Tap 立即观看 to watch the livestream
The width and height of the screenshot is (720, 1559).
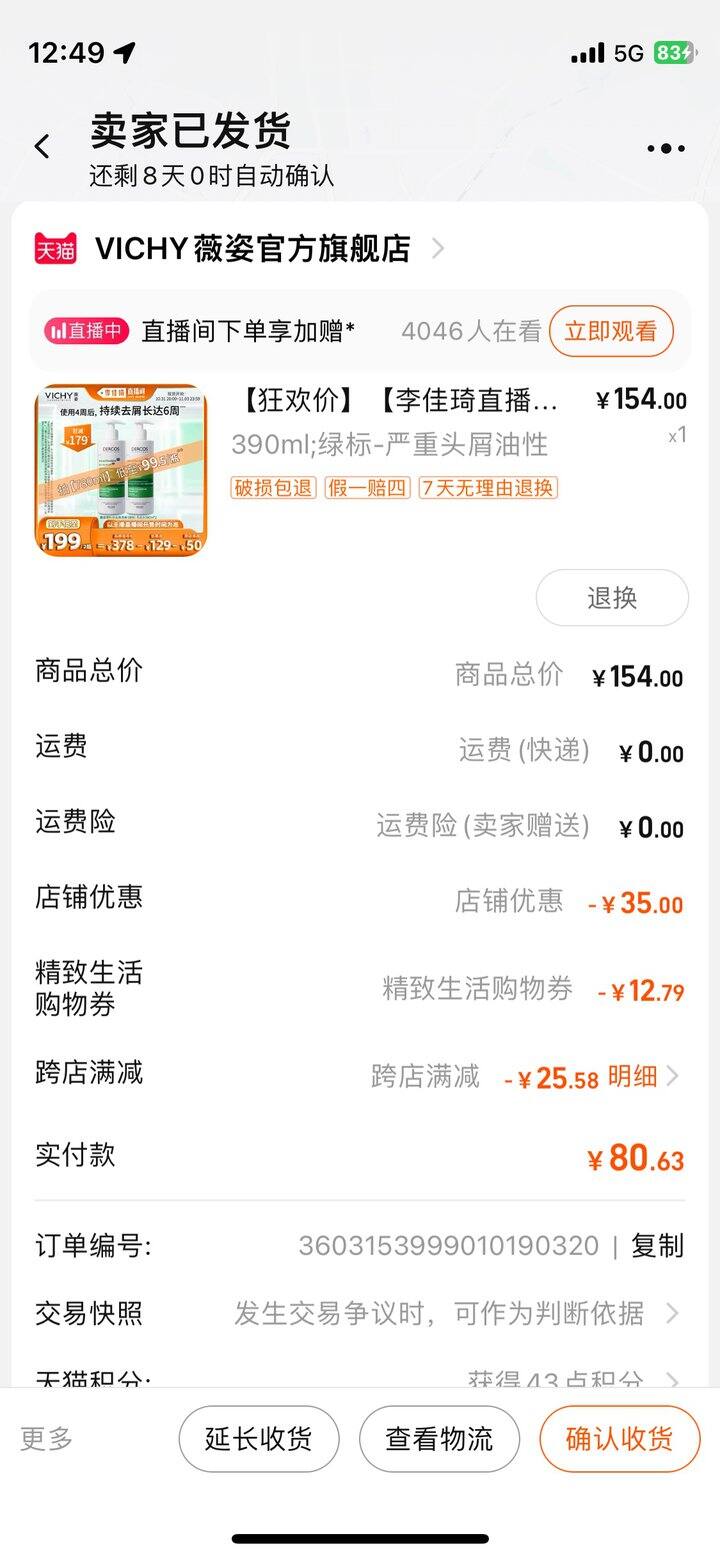(x=611, y=331)
